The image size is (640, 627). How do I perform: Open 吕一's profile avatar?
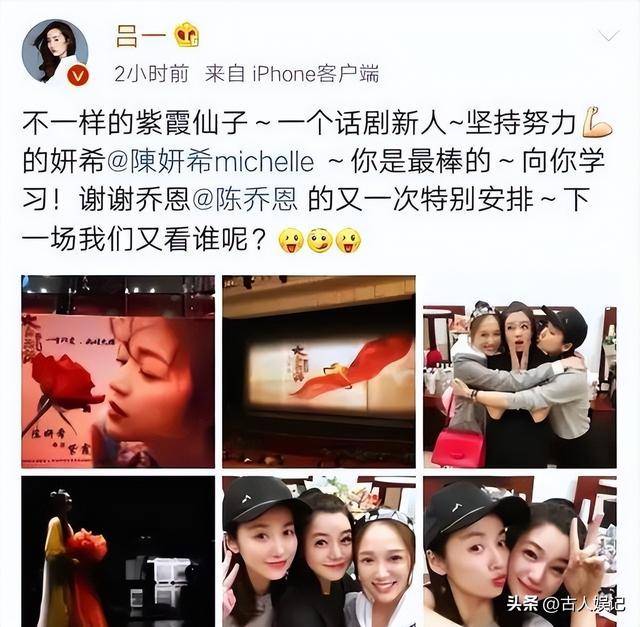[55, 50]
